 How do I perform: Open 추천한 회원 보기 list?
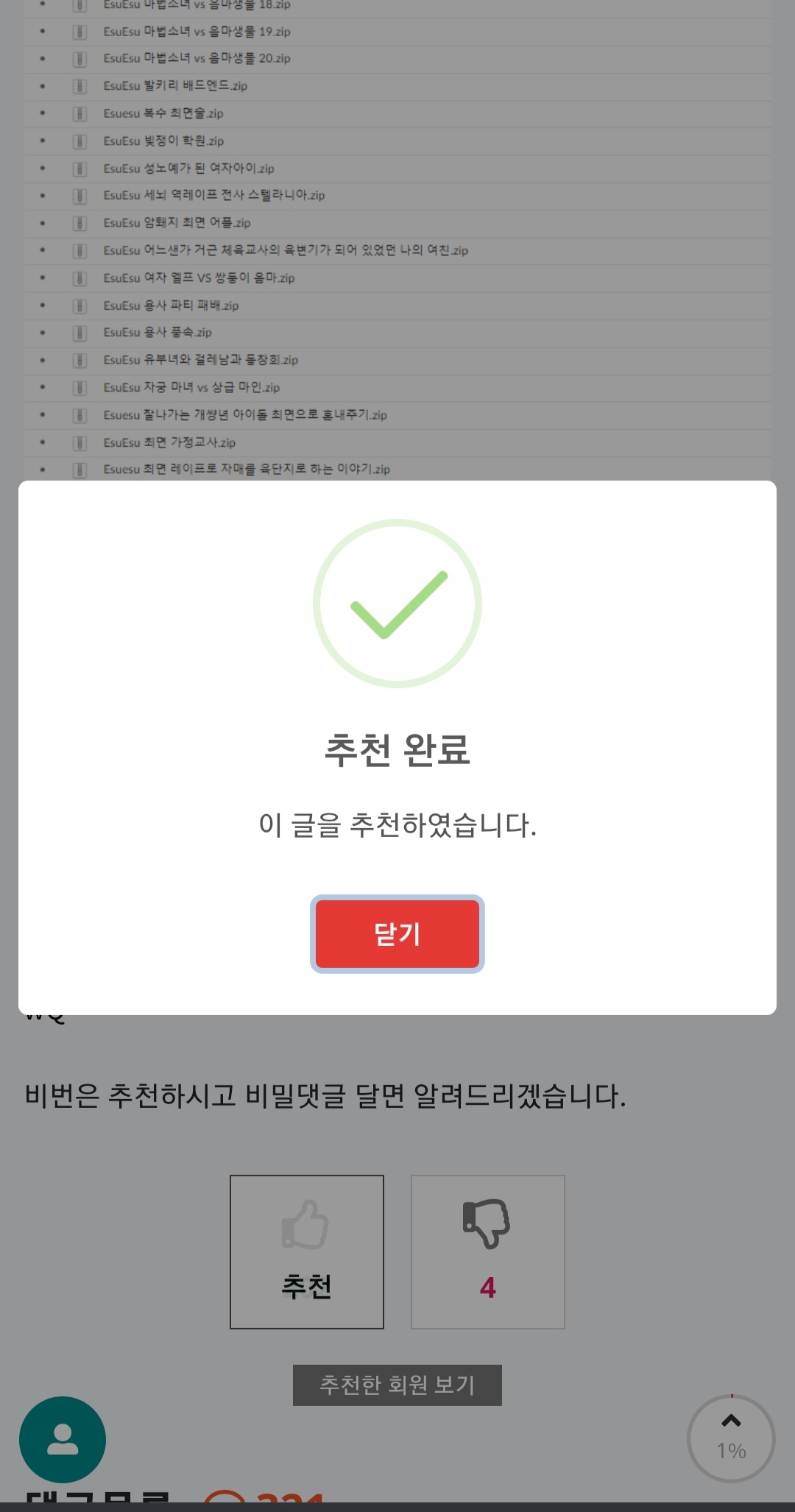click(397, 1385)
